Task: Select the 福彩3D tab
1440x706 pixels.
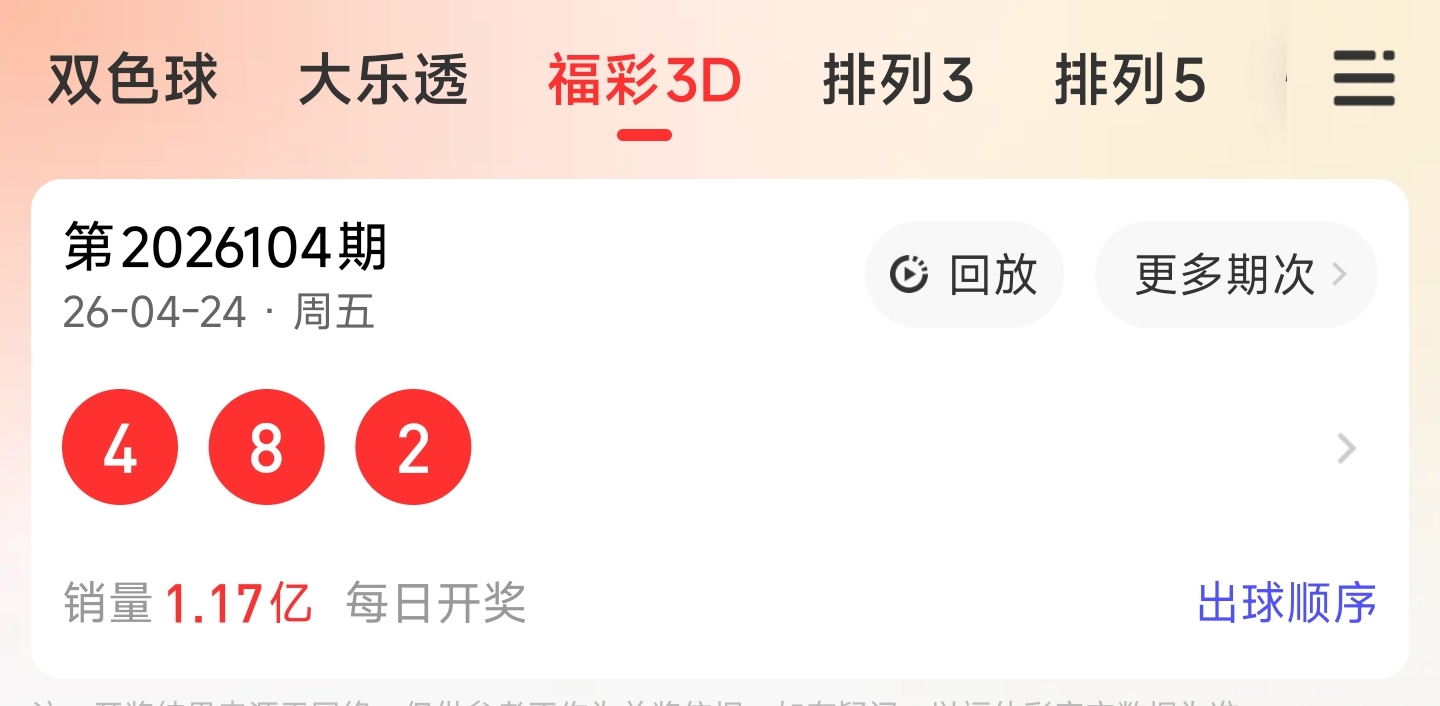Action: [644, 81]
